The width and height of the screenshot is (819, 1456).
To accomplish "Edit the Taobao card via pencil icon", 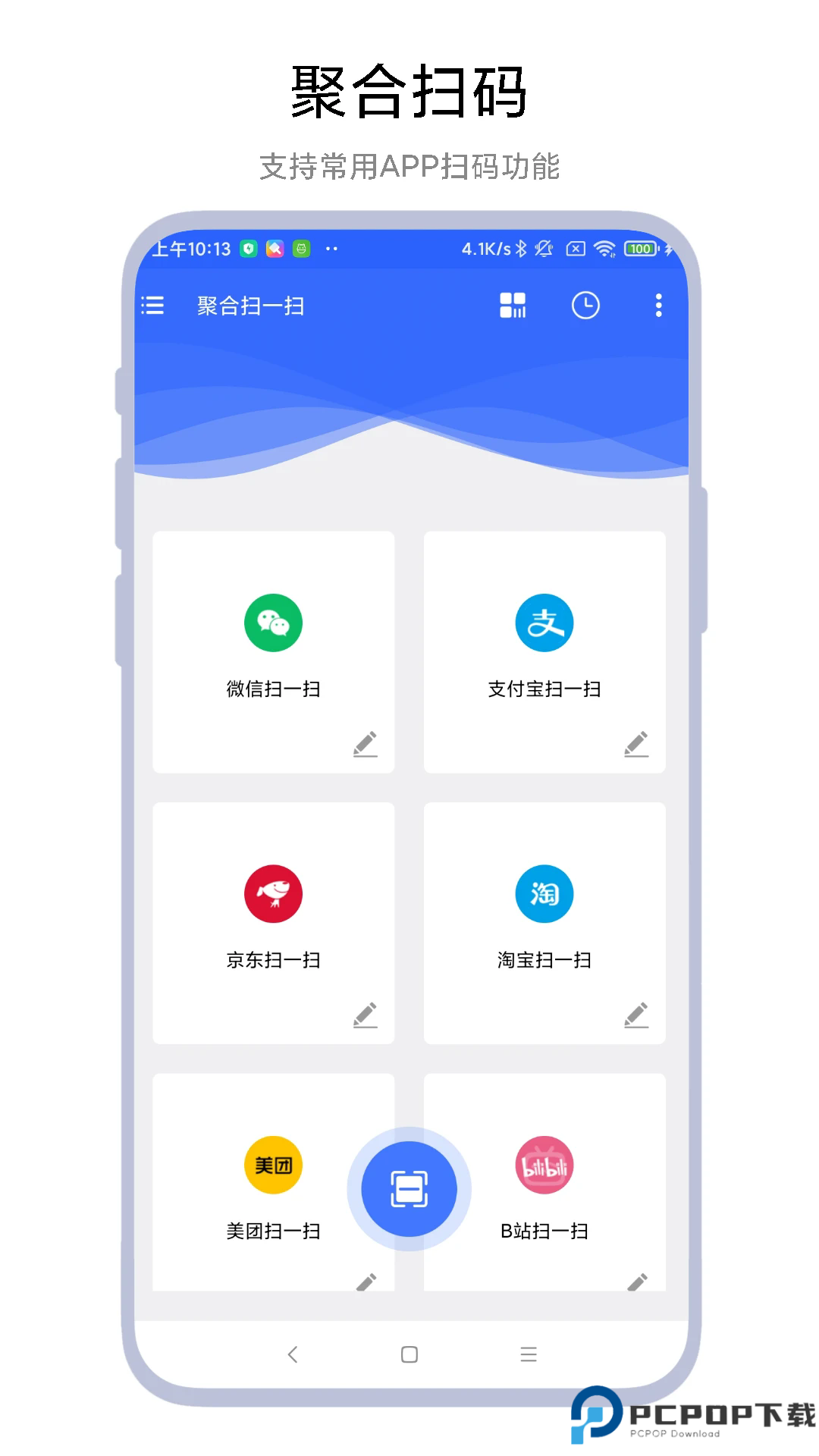I will click(x=637, y=1015).
